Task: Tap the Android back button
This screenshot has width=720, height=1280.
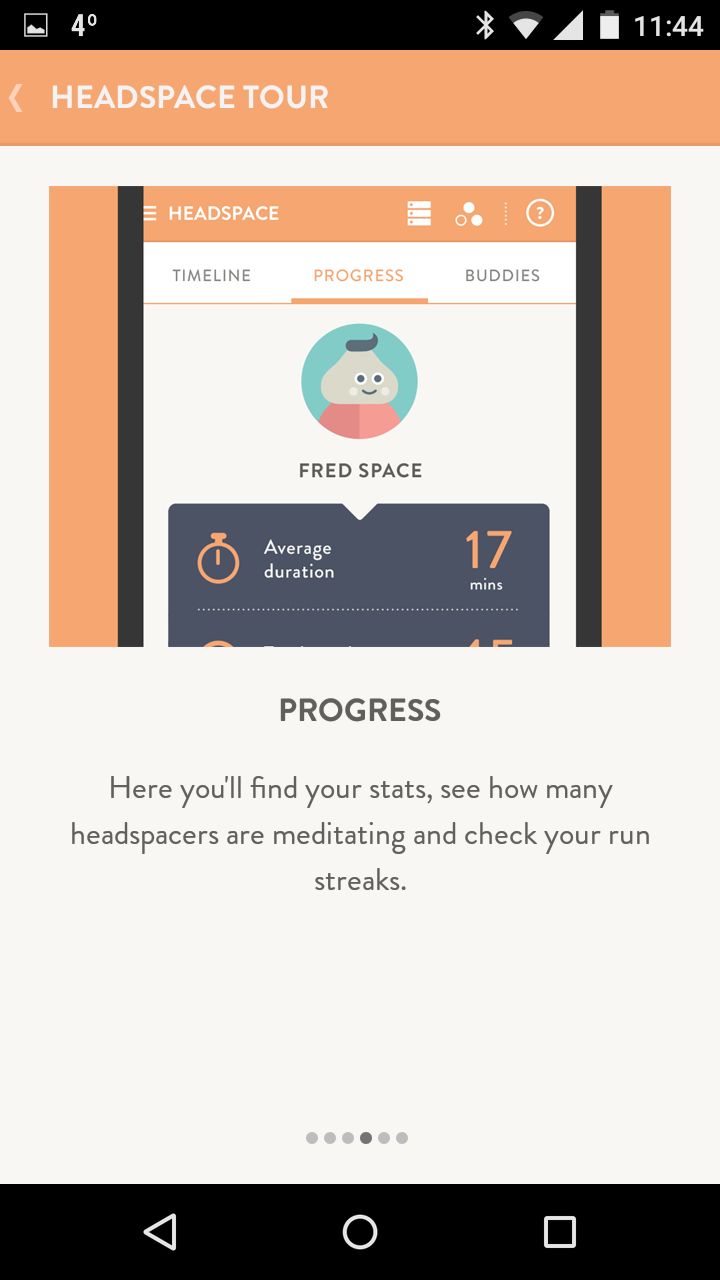Action: pyautogui.click(x=160, y=1232)
